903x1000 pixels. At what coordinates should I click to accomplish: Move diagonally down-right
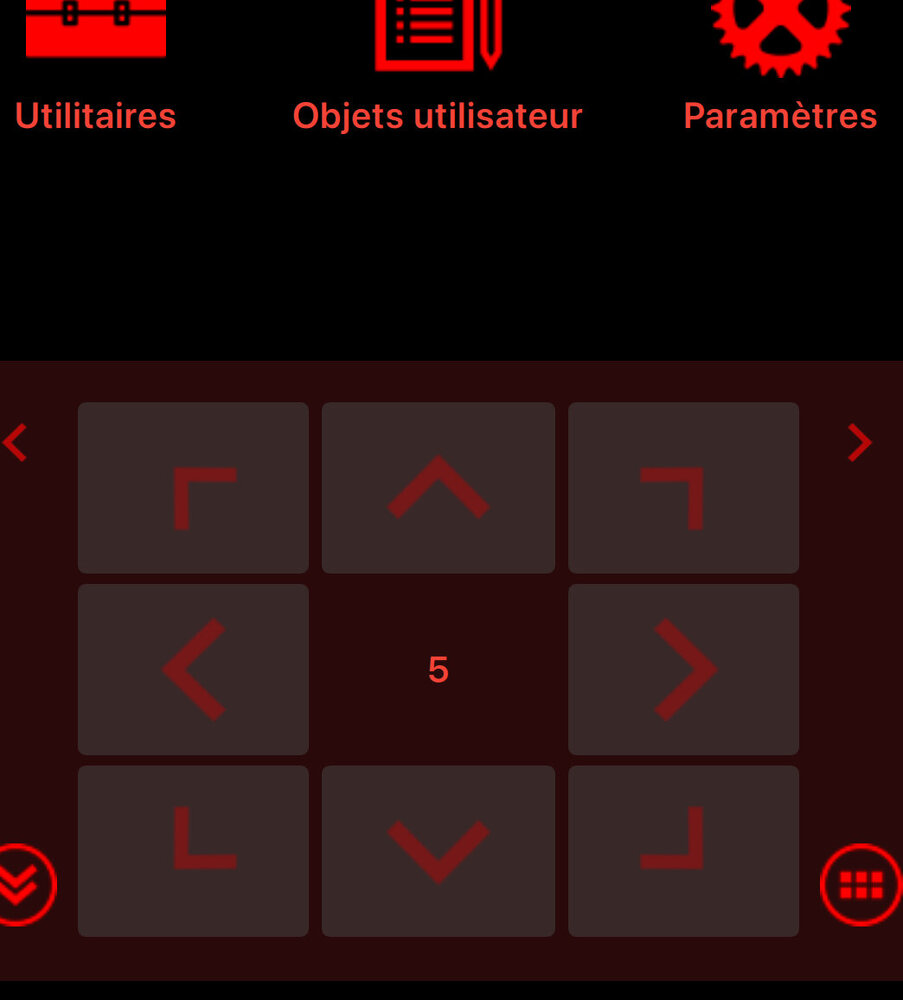pyautogui.click(x=683, y=851)
